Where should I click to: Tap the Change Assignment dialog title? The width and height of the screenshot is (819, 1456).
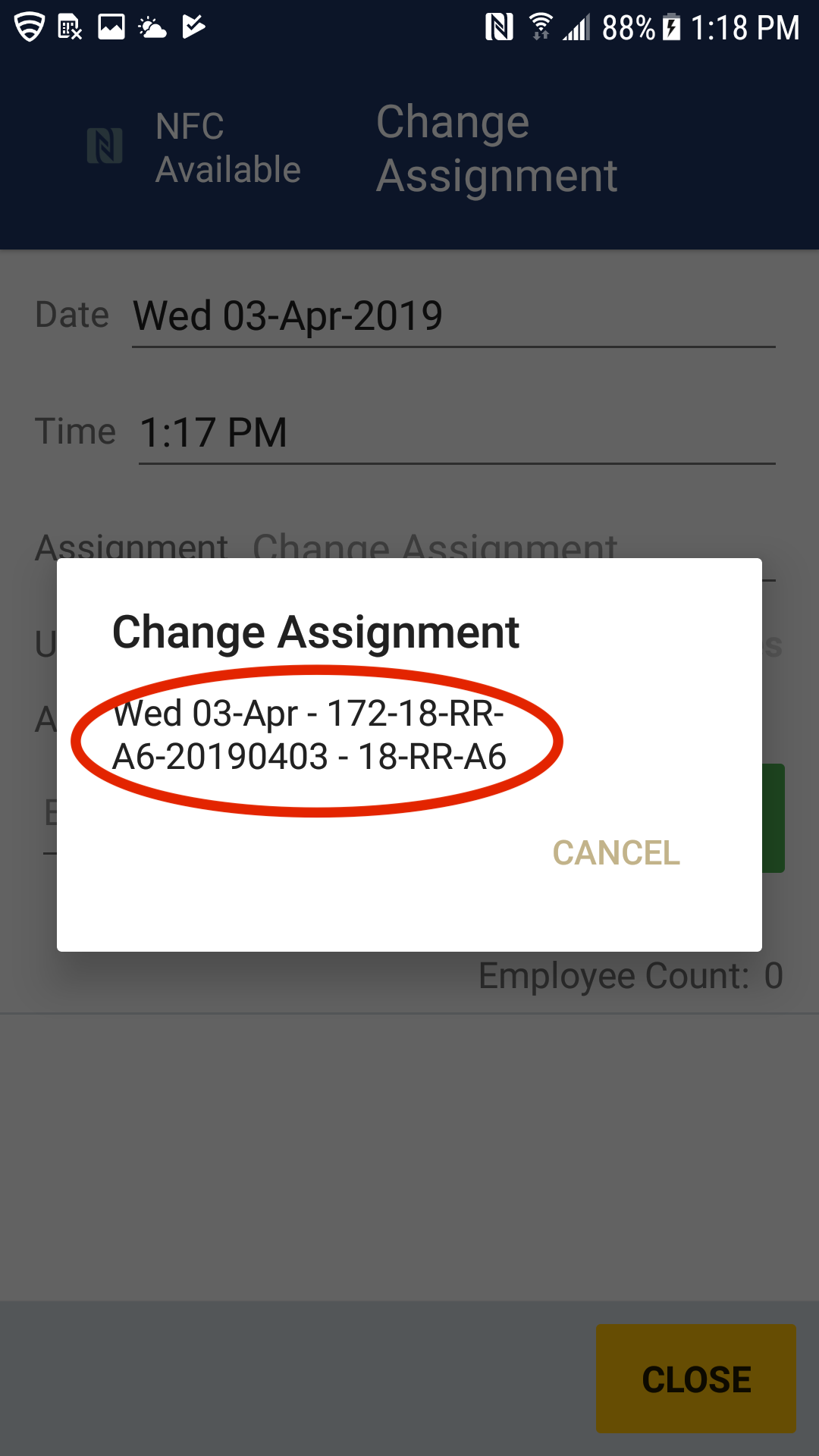coord(316,632)
